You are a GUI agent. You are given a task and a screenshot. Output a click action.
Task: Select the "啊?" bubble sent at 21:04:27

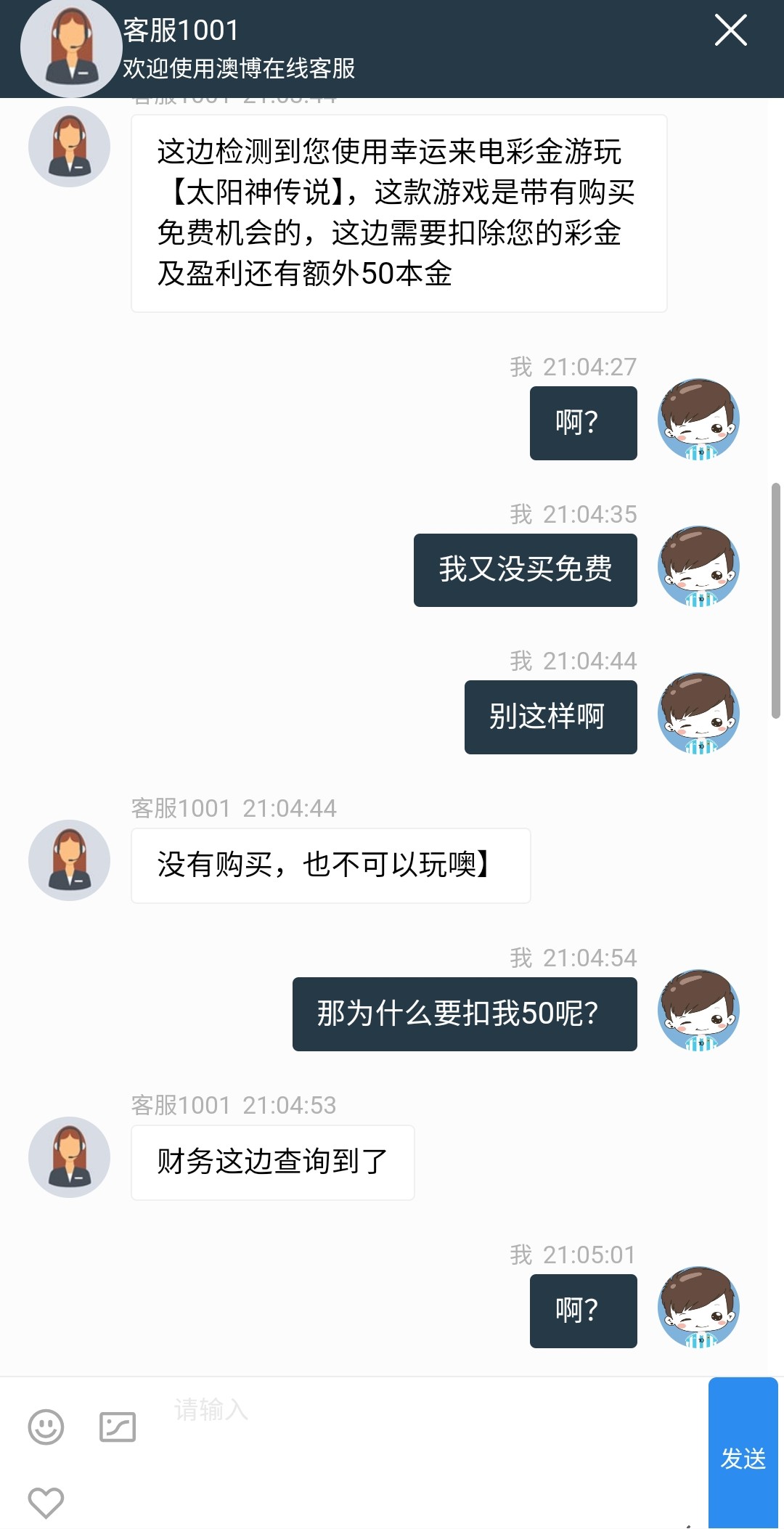583,421
